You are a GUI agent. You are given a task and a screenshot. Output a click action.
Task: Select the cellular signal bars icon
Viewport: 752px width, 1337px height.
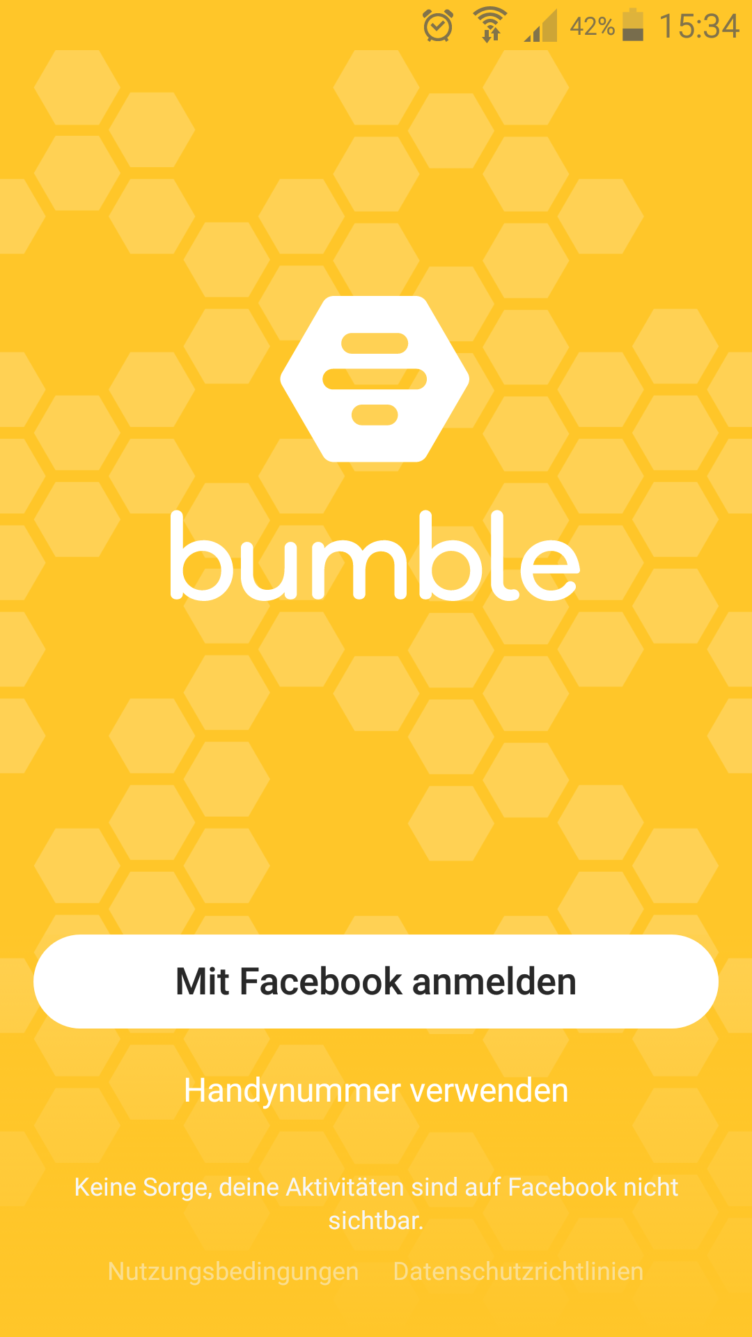540,26
